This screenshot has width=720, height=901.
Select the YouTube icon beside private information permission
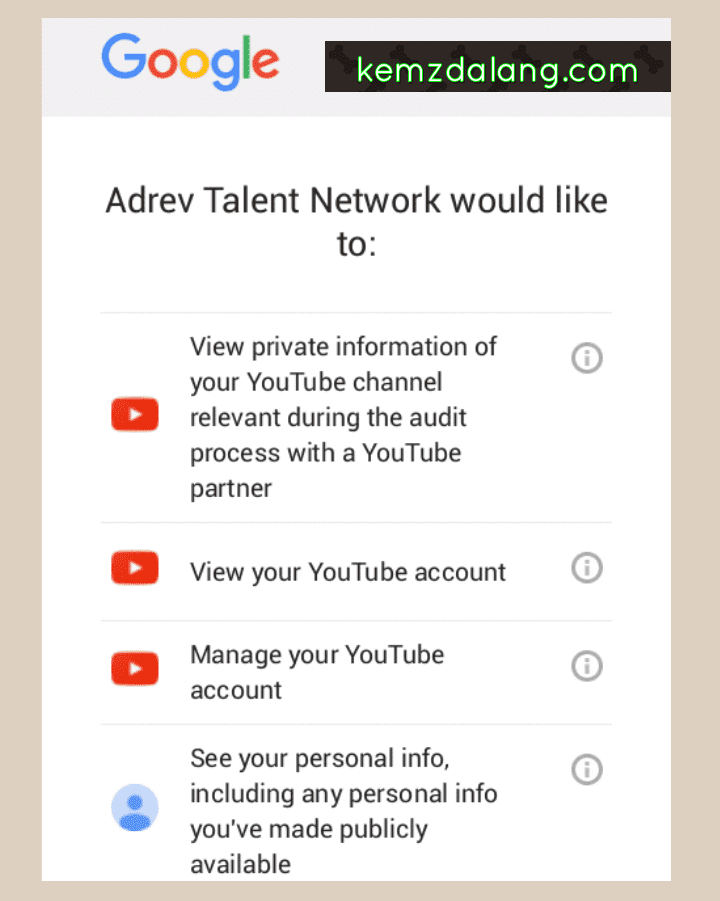click(134, 413)
